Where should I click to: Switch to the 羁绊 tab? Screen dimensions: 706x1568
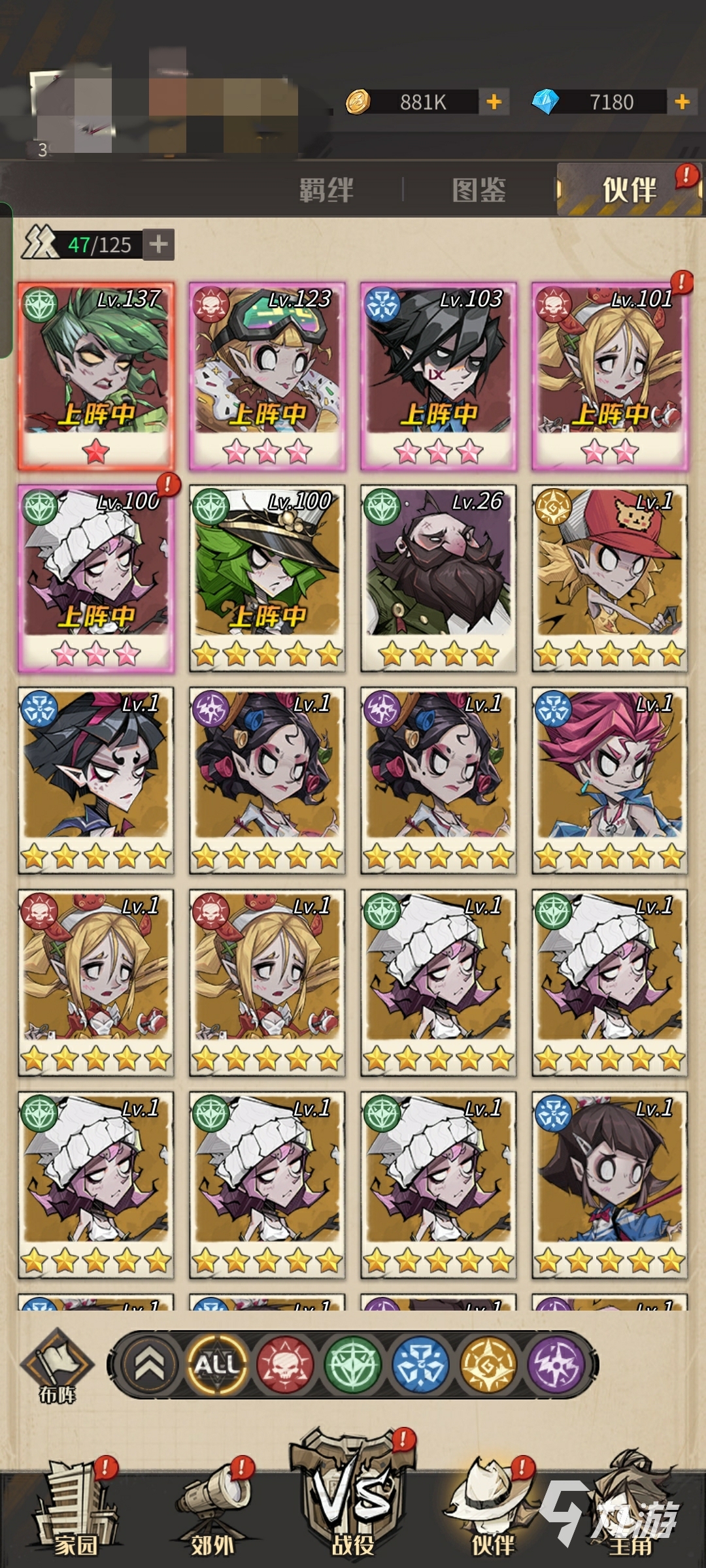tap(326, 190)
